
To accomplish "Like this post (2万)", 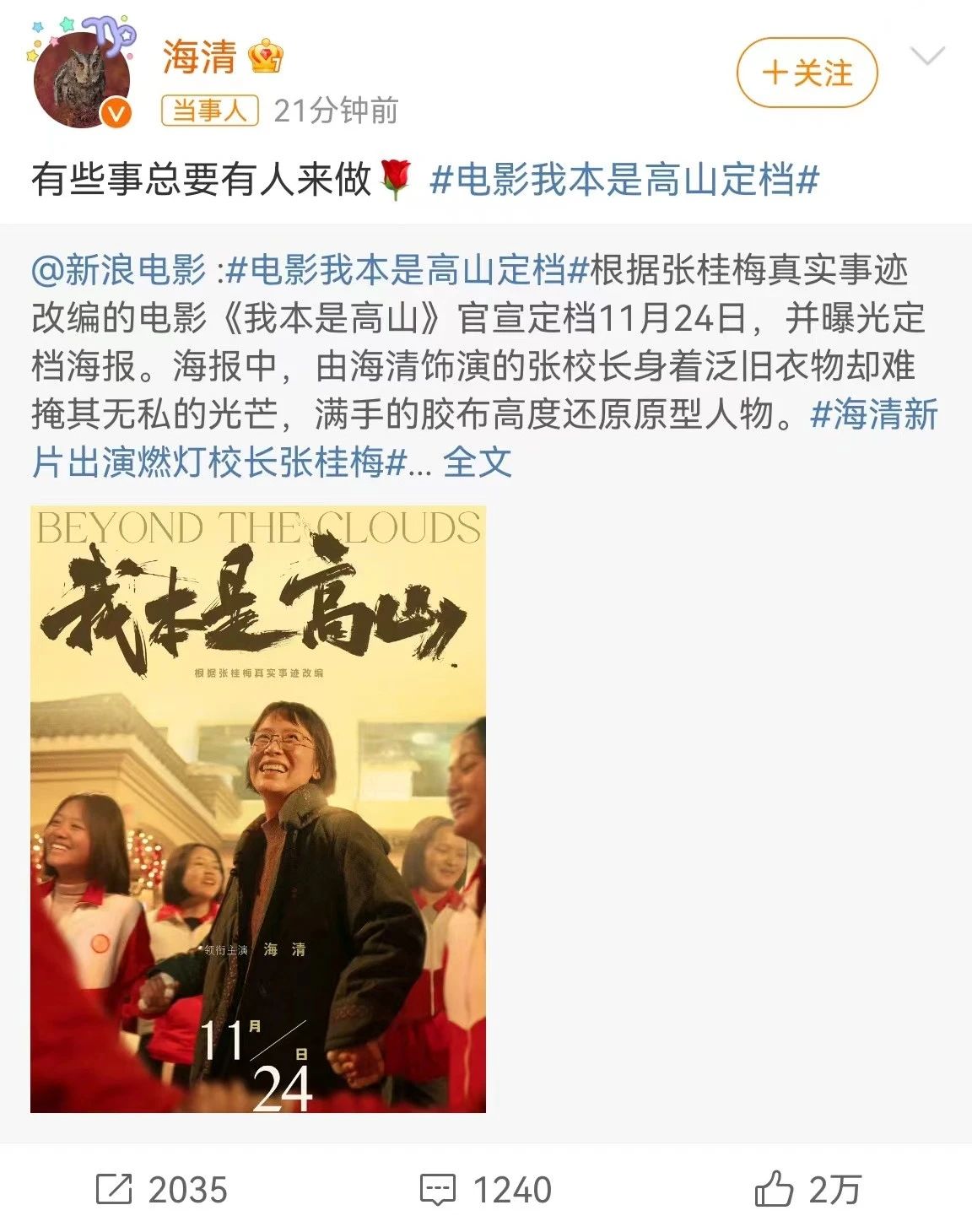I will pyautogui.click(x=807, y=1190).
